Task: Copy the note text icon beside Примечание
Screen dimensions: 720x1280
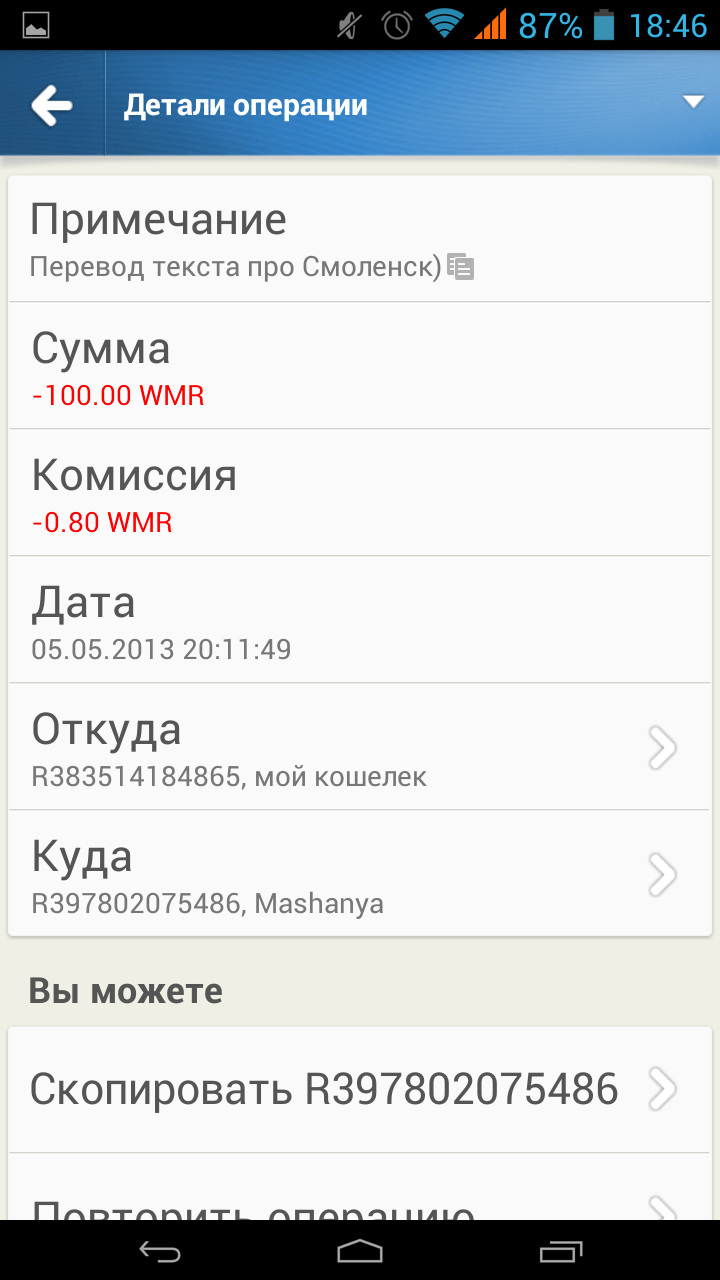Action: point(460,267)
